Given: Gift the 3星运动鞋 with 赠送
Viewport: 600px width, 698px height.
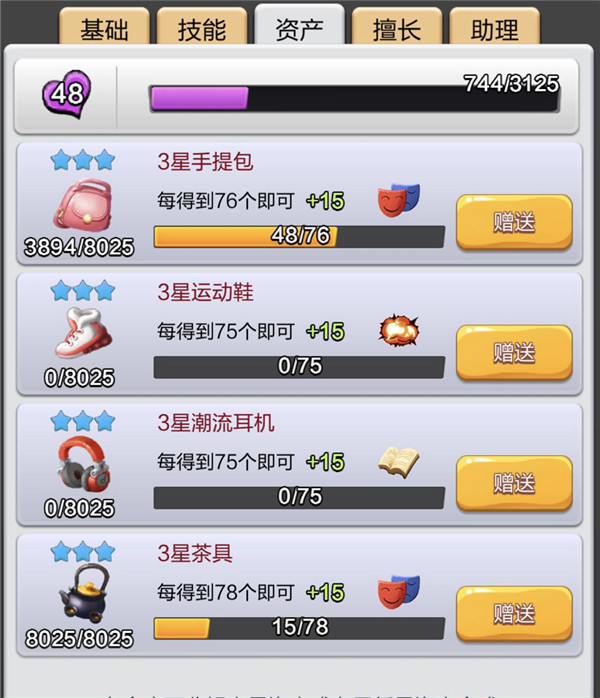Looking at the screenshot, I should (x=514, y=352).
